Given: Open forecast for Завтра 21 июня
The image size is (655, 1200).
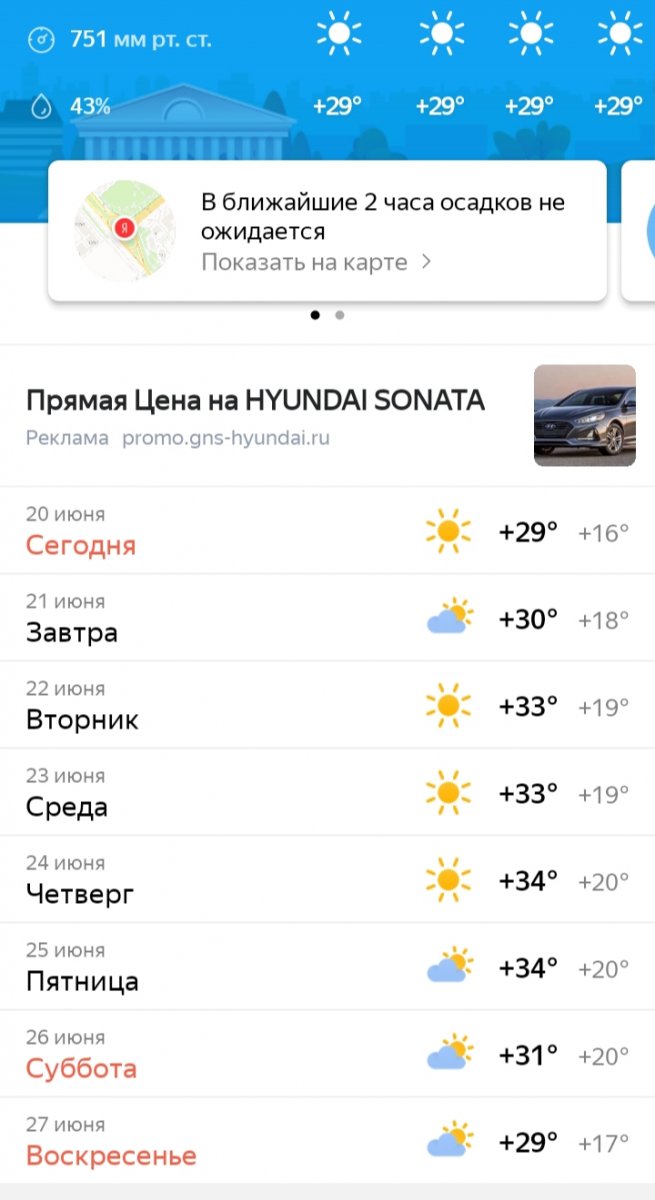Looking at the screenshot, I should pos(327,618).
